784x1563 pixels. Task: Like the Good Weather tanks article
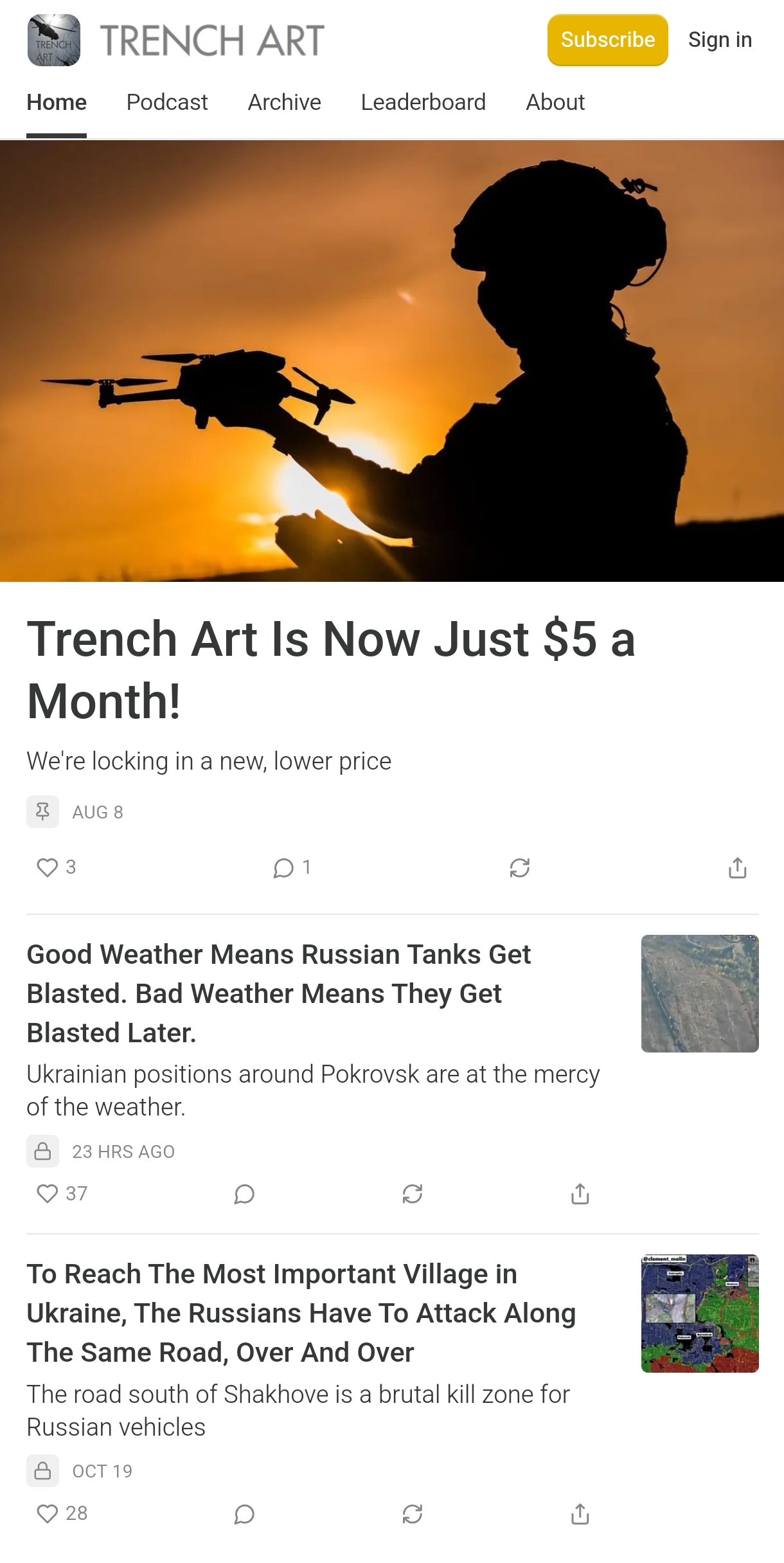coord(48,1194)
